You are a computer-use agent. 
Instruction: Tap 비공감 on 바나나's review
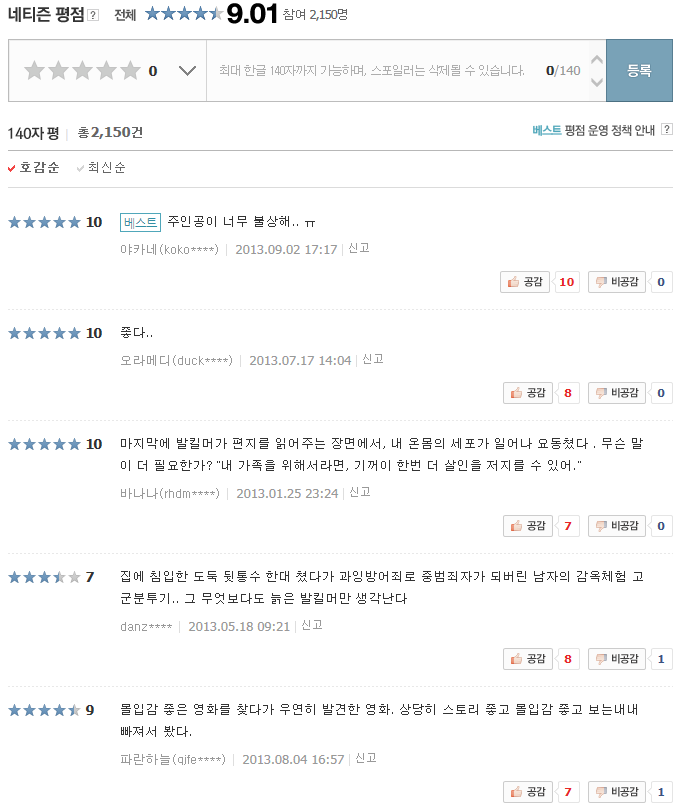click(x=617, y=526)
